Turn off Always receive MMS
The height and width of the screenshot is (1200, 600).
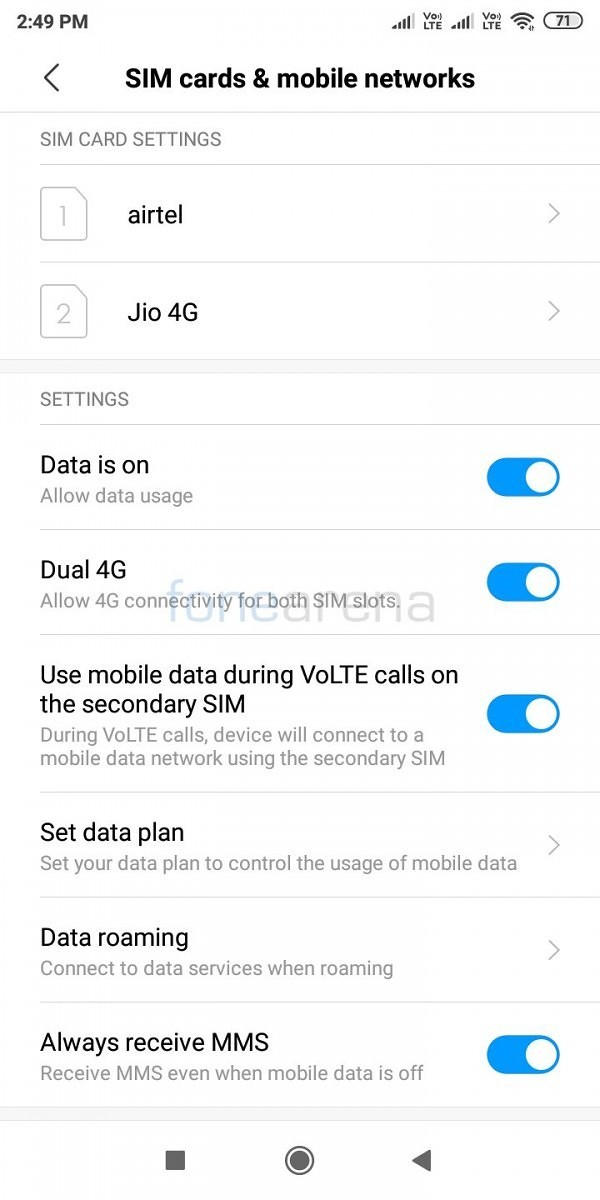click(523, 1055)
